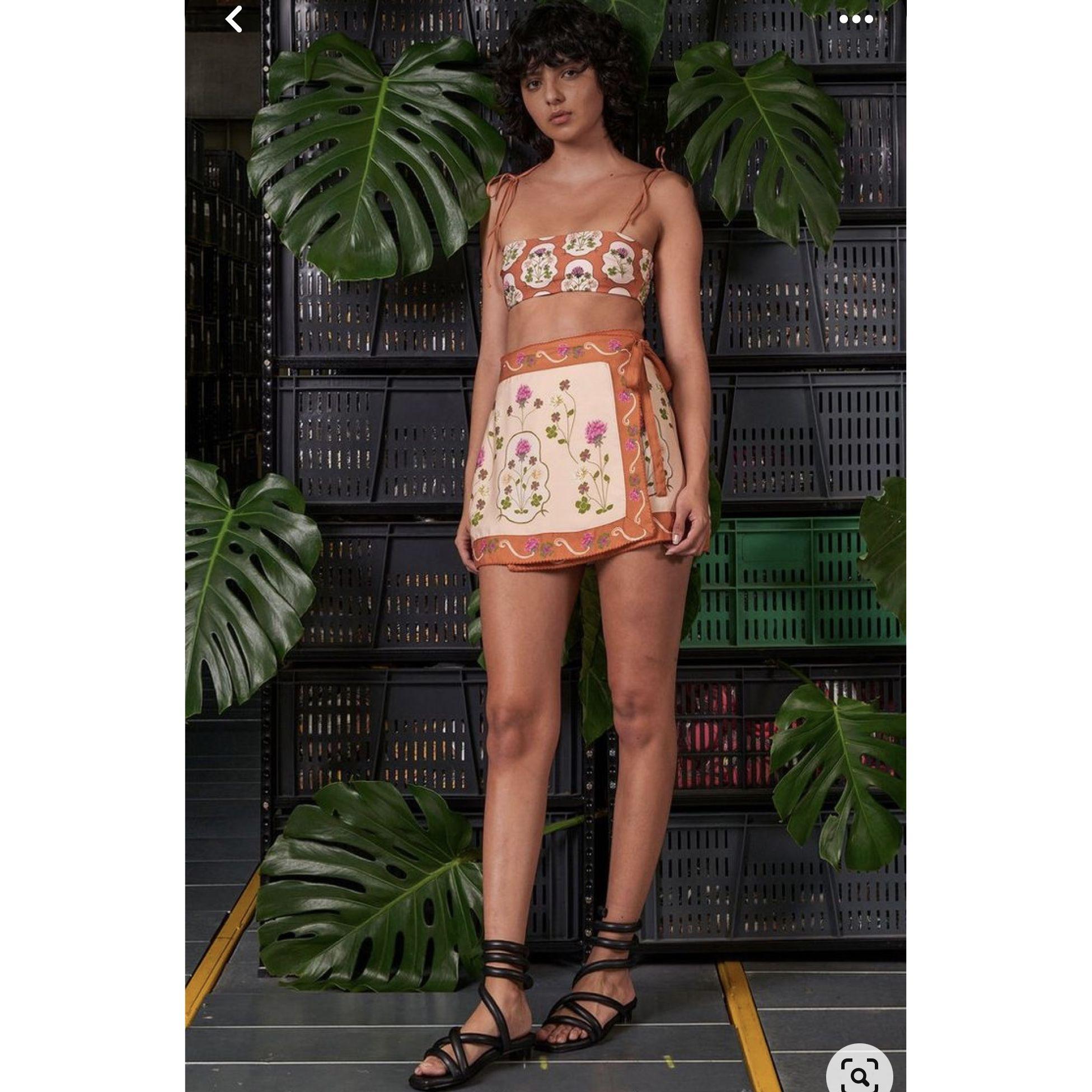Open the three-dot overflow menu
The width and height of the screenshot is (1092, 1092).
856,20
